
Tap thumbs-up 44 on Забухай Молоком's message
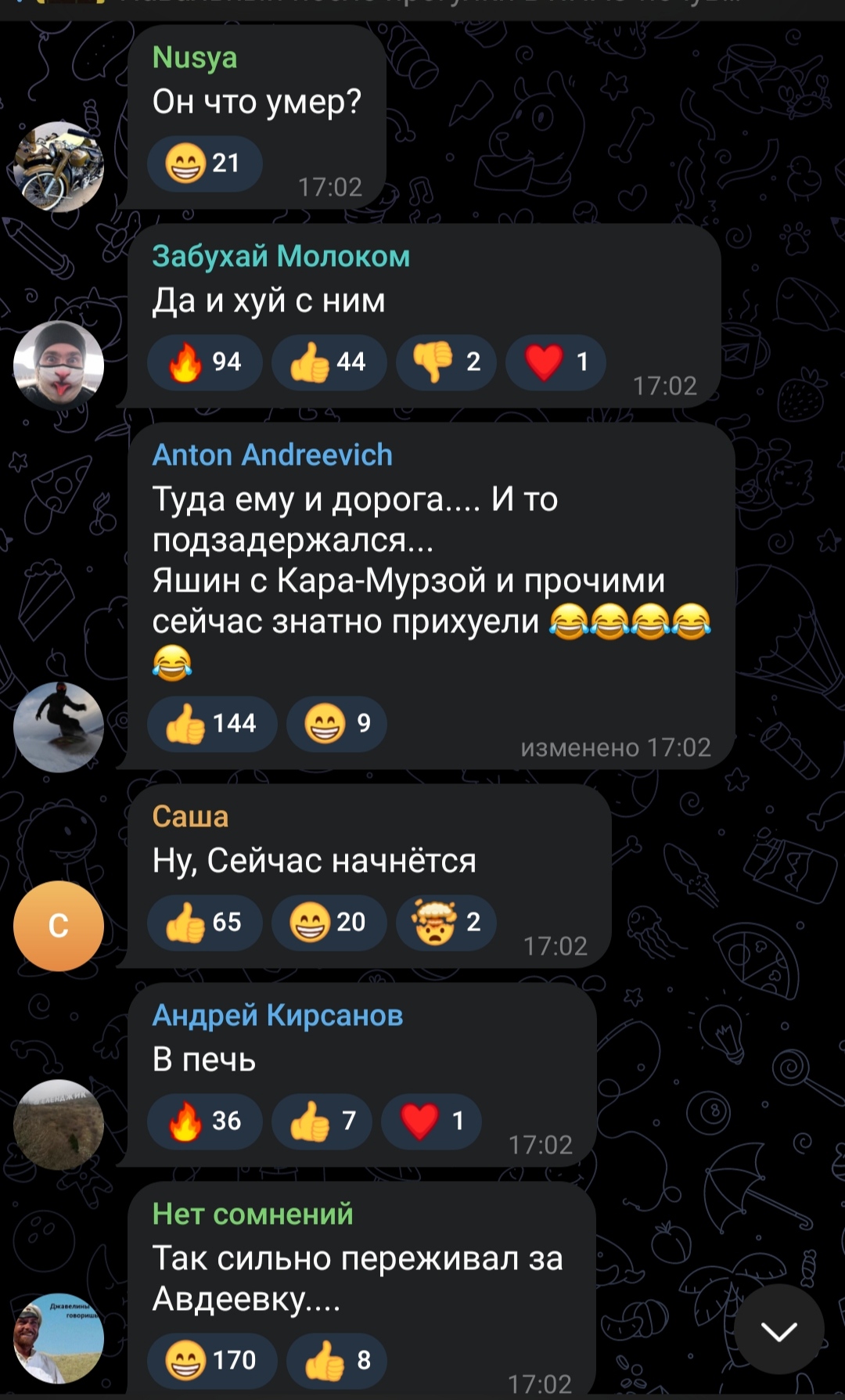(x=329, y=362)
